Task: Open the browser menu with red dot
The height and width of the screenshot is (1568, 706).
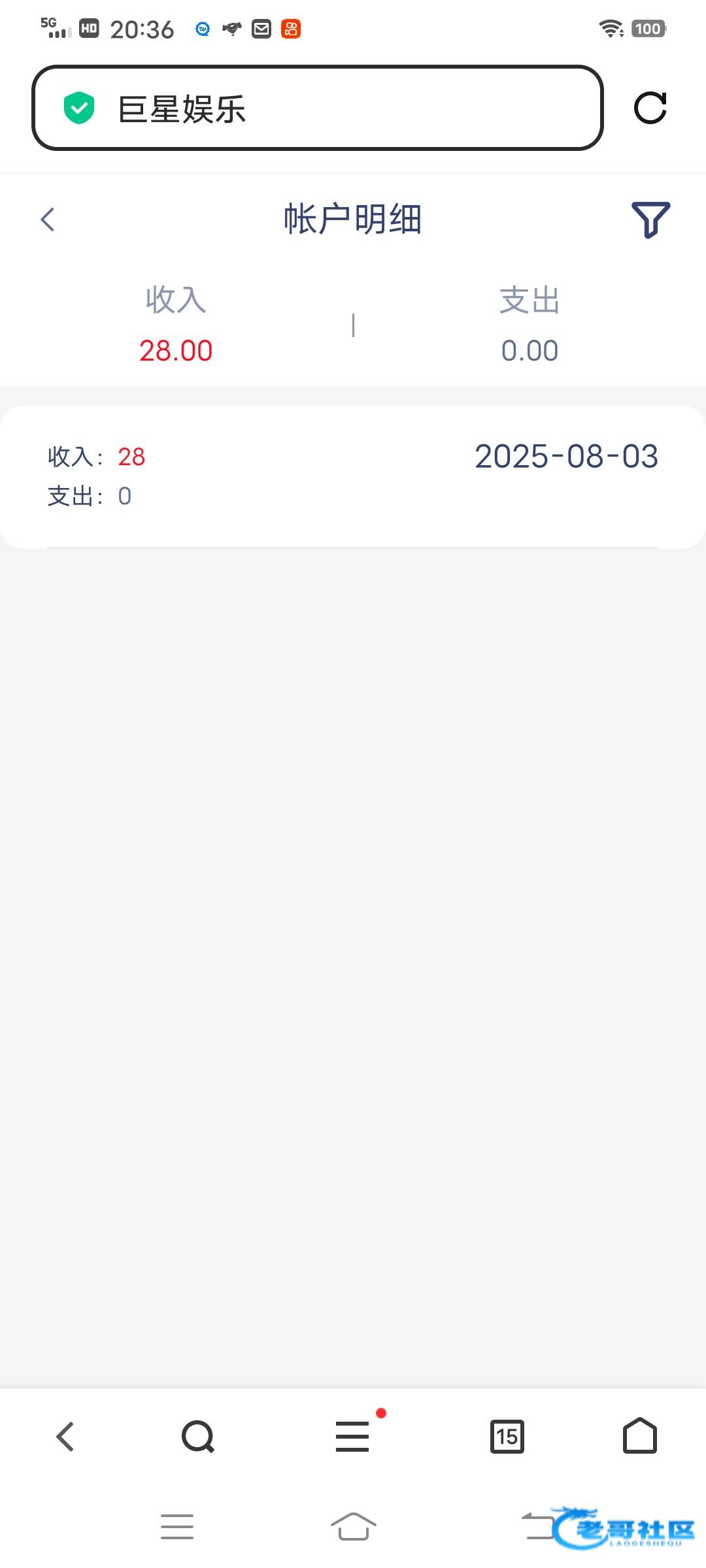Action: [x=353, y=1435]
